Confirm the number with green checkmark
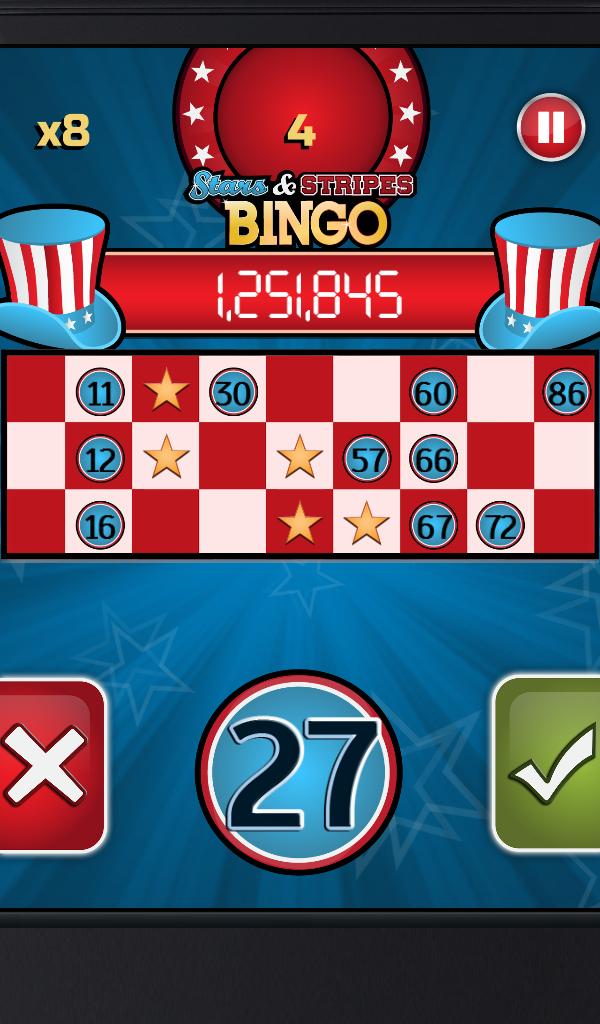This screenshot has width=600, height=1024. click(x=549, y=765)
